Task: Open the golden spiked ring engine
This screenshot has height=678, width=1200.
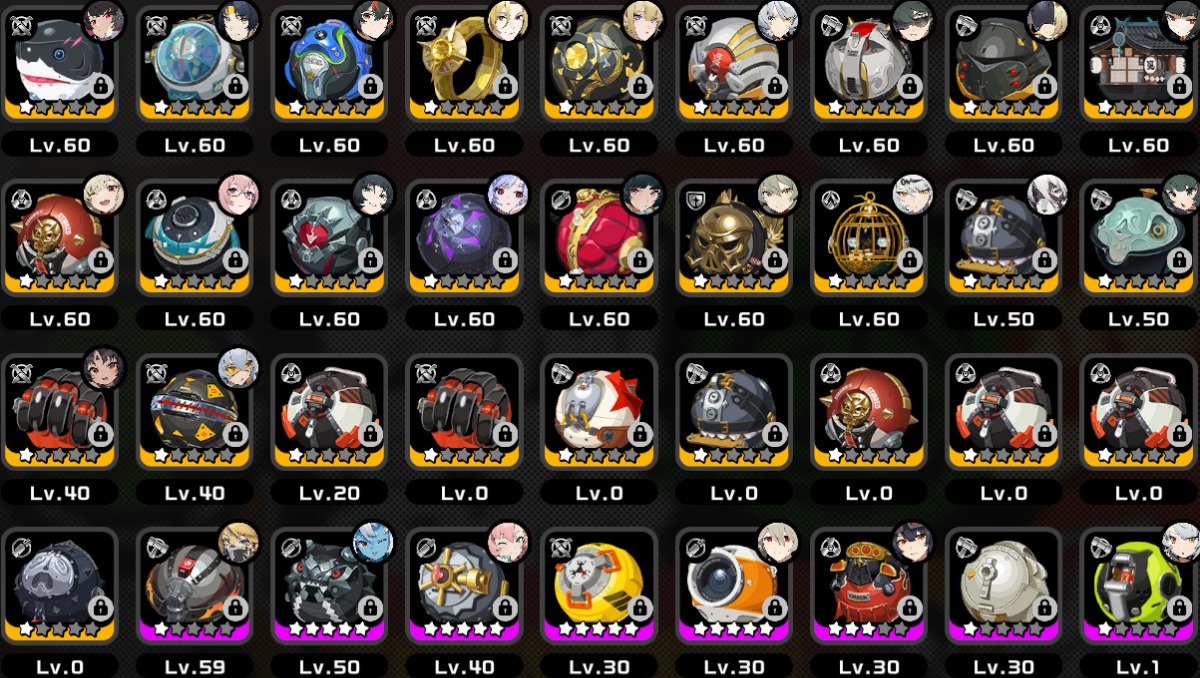Action: pyautogui.click(x=465, y=62)
